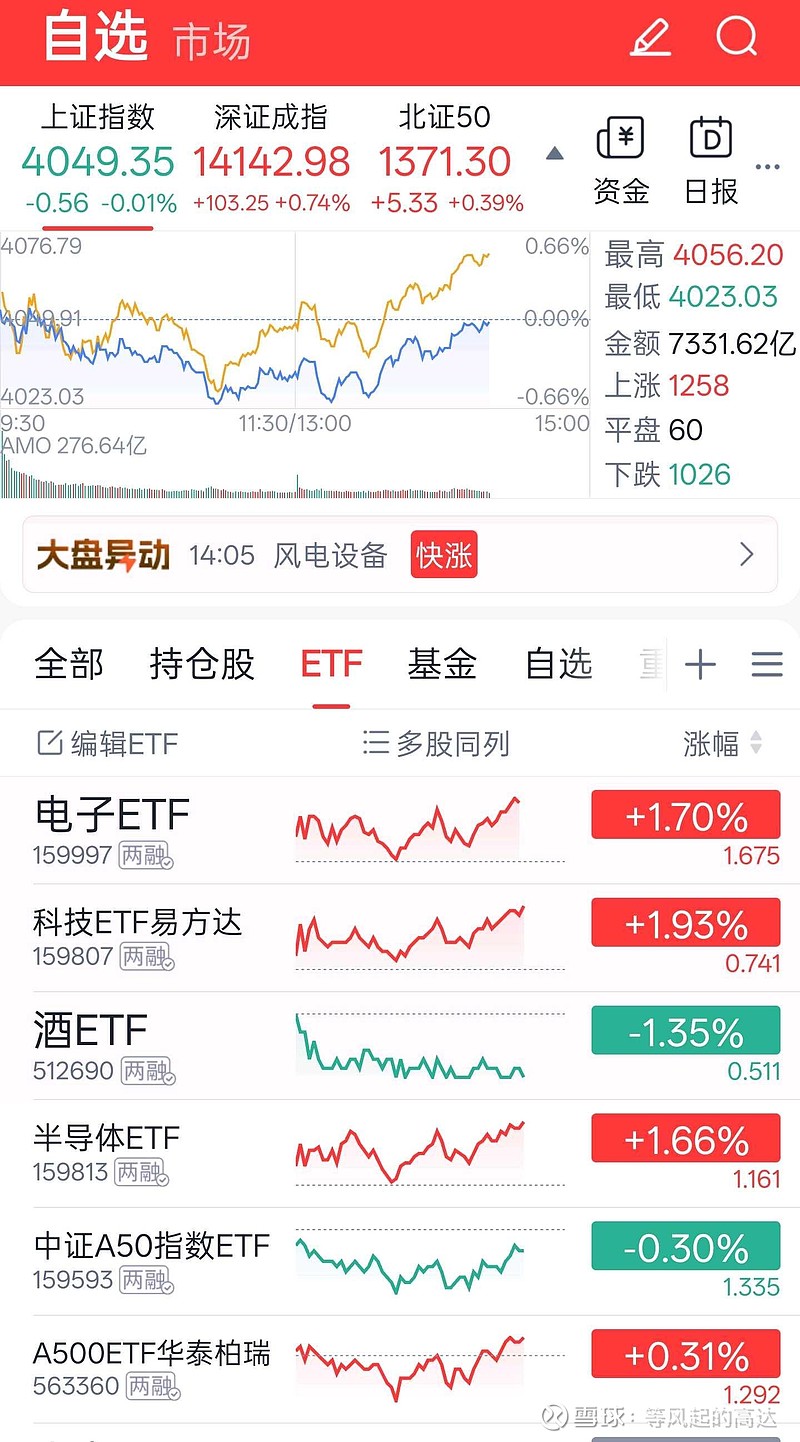The image size is (800, 1442).
Task: Select the 北证50 index
Action: pyautogui.click(x=446, y=160)
